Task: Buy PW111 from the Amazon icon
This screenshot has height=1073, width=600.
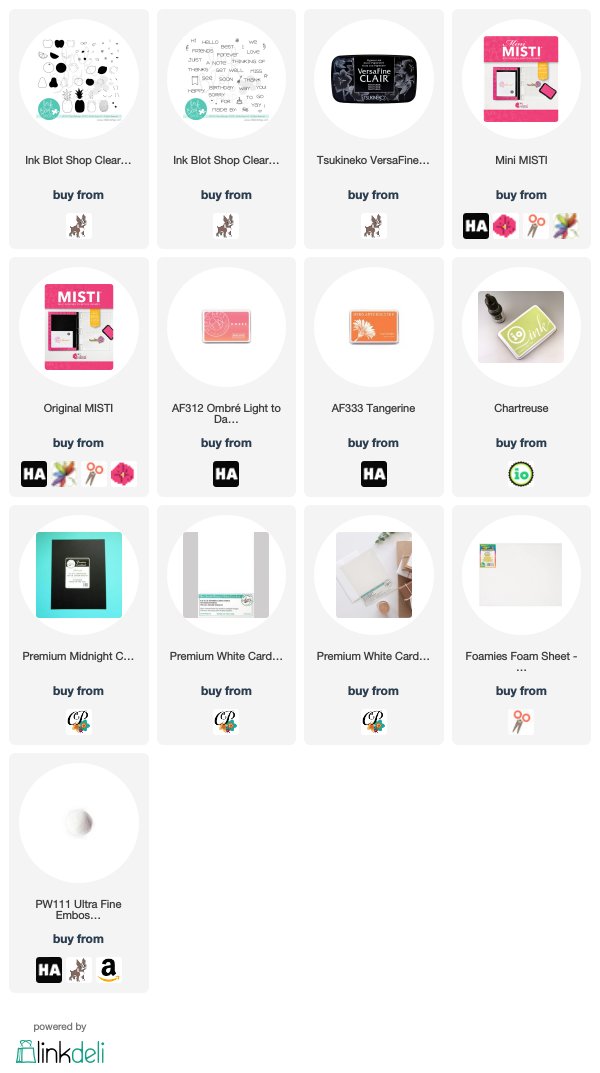Action: point(109,970)
